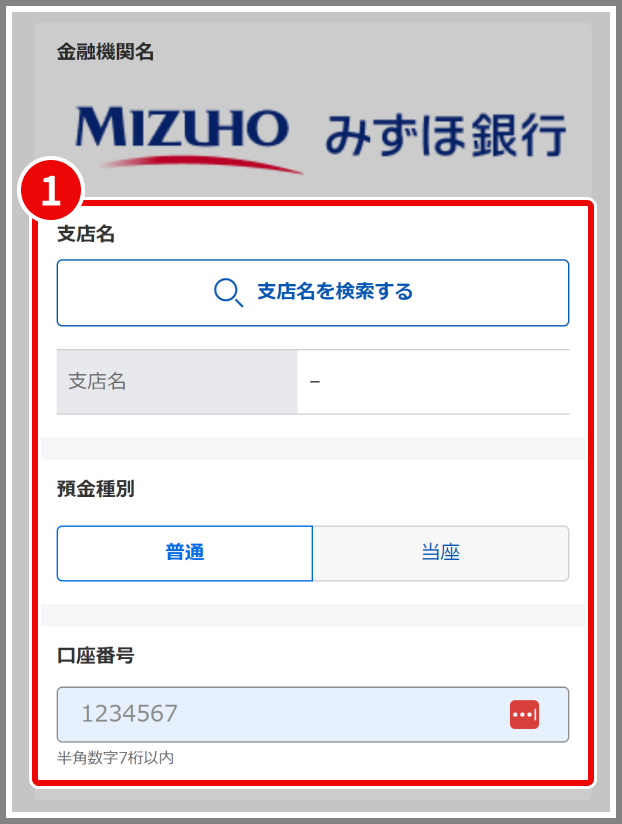Tap 支店名を検索する to search branches

(x=313, y=292)
